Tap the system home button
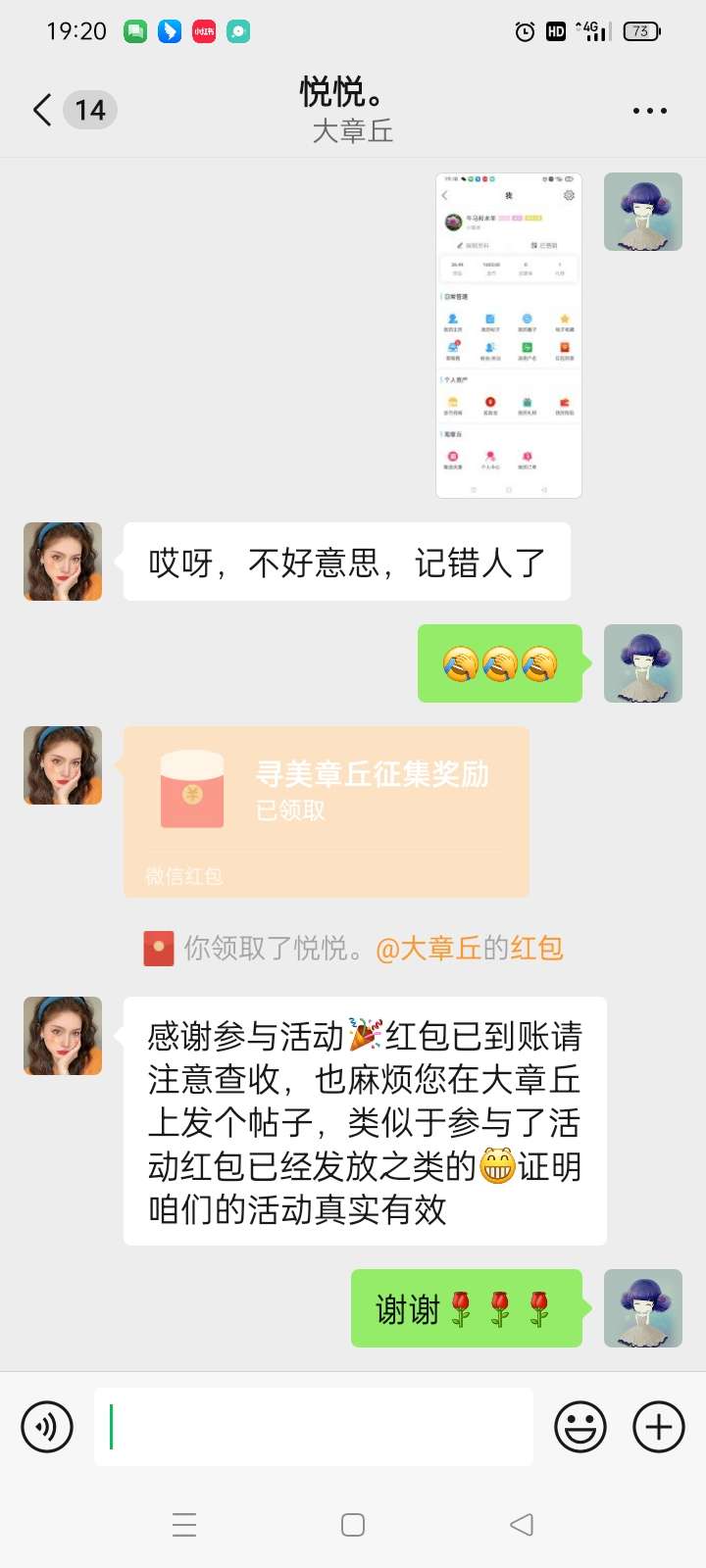Image resolution: width=706 pixels, height=1568 pixels. tap(353, 1525)
